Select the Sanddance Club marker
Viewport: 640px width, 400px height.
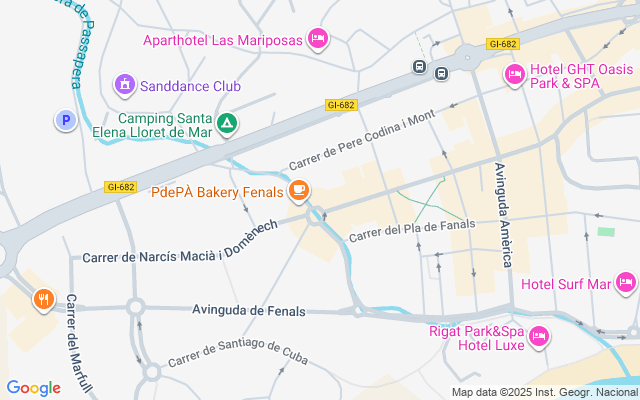point(125,86)
